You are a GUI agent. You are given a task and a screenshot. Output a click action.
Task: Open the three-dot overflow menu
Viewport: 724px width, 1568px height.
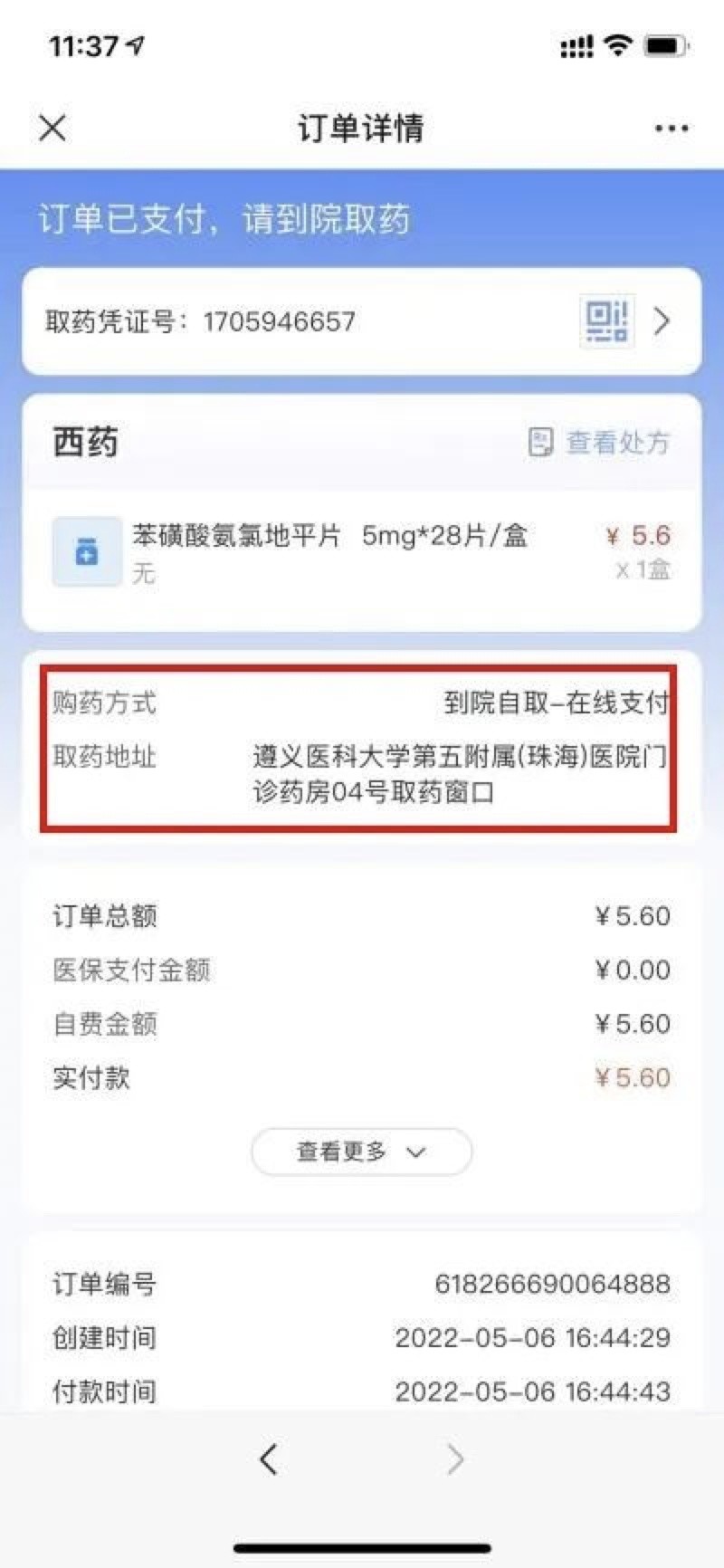(671, 129)
